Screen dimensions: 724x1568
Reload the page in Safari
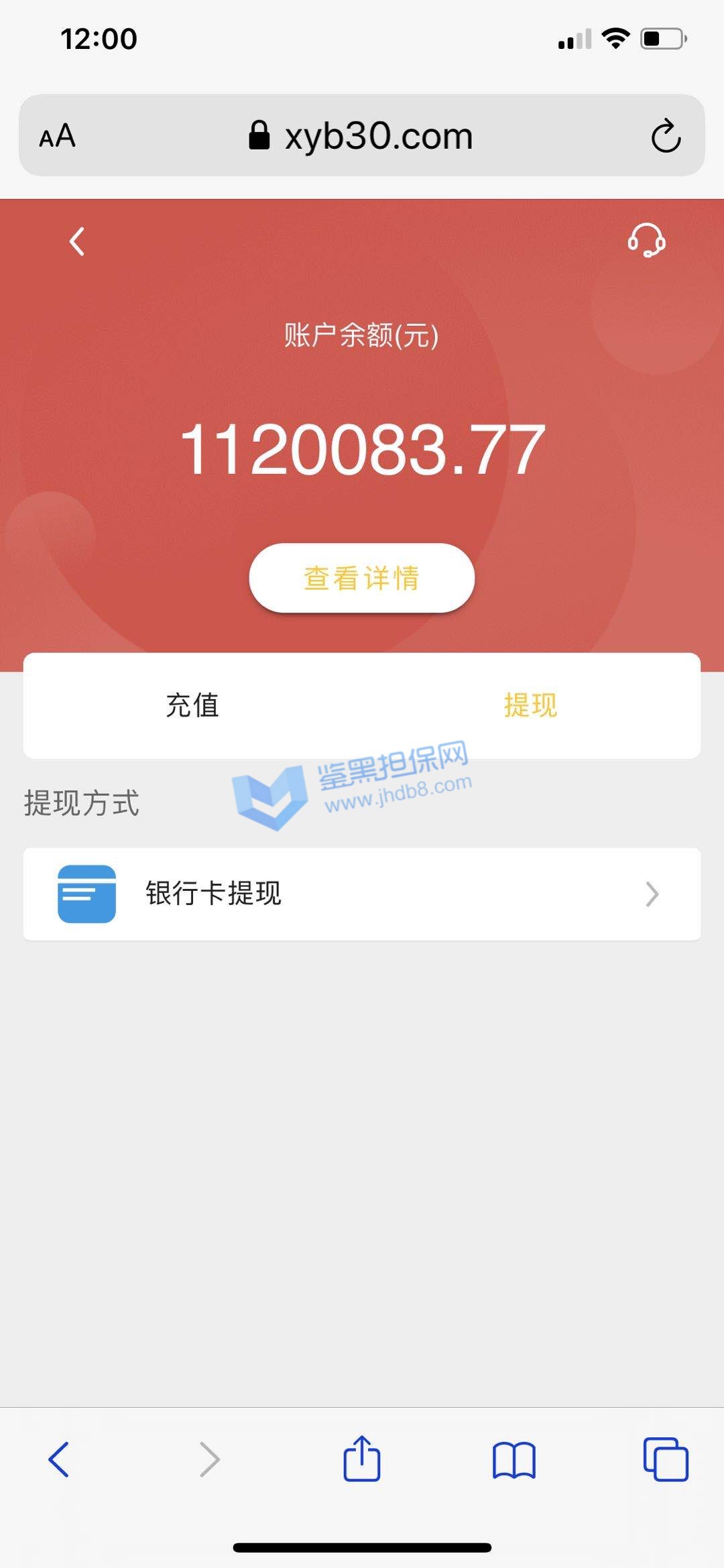666,136
